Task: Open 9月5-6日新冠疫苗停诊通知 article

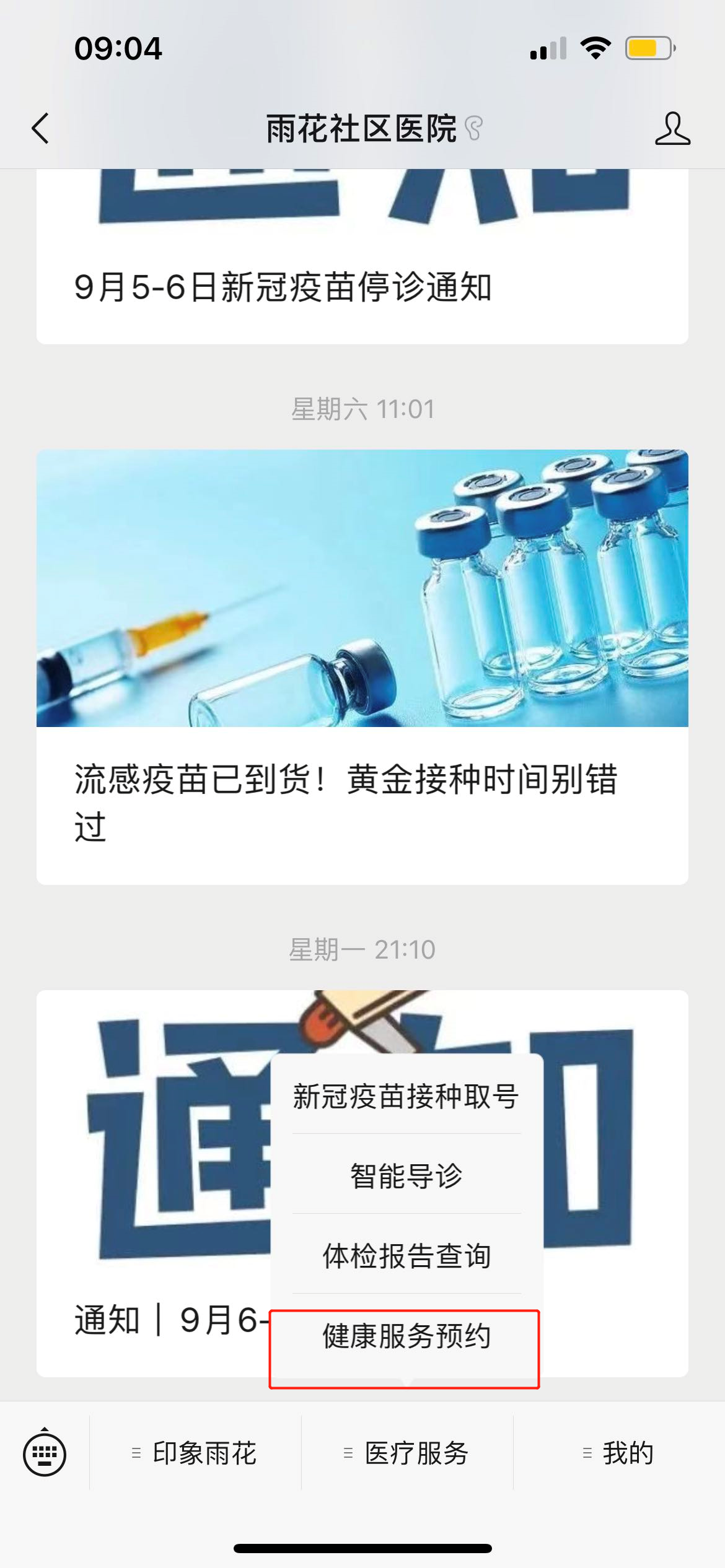Action: (283, 287)
